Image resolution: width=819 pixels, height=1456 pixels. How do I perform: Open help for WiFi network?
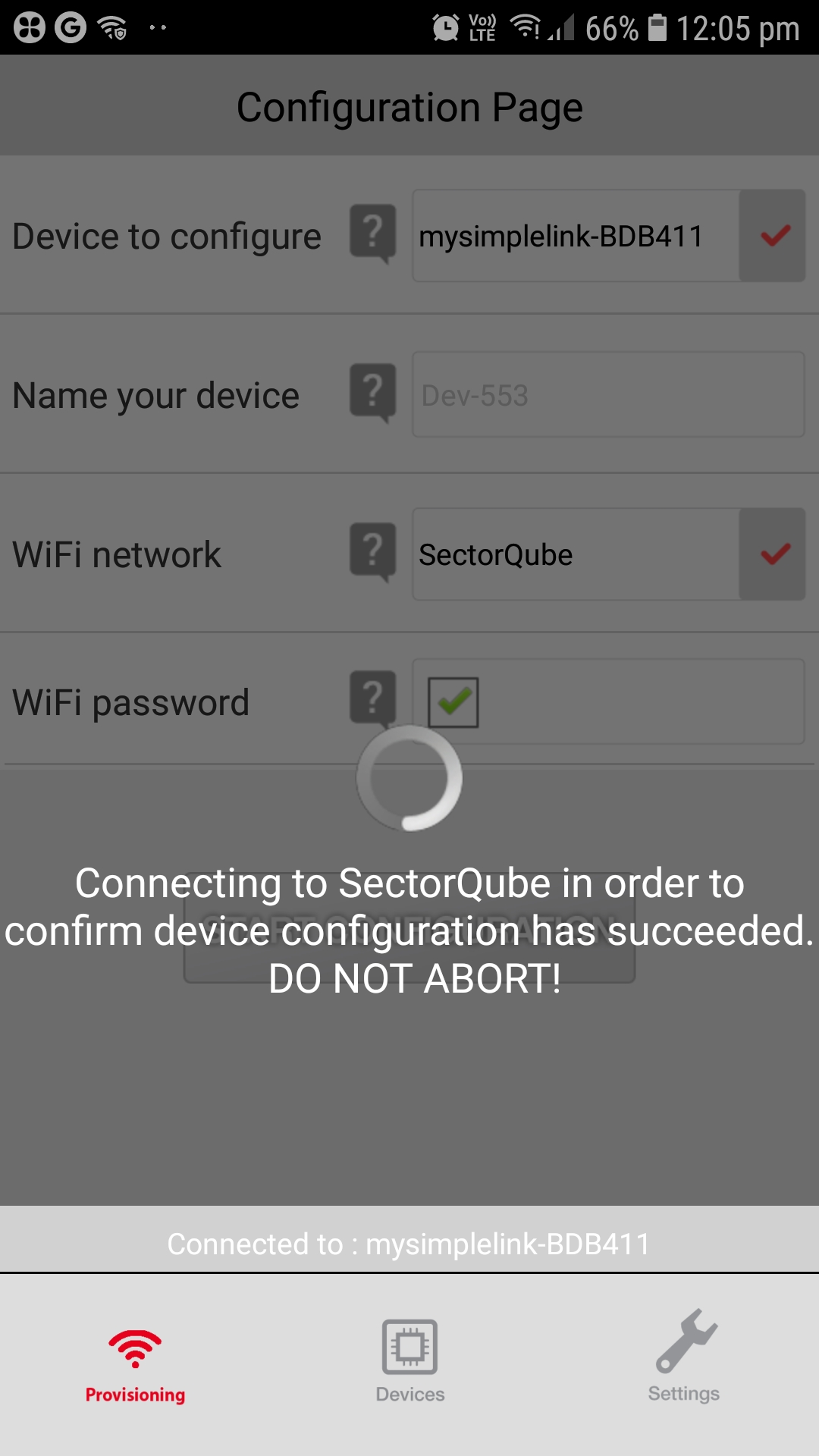(x=372, y=551)
